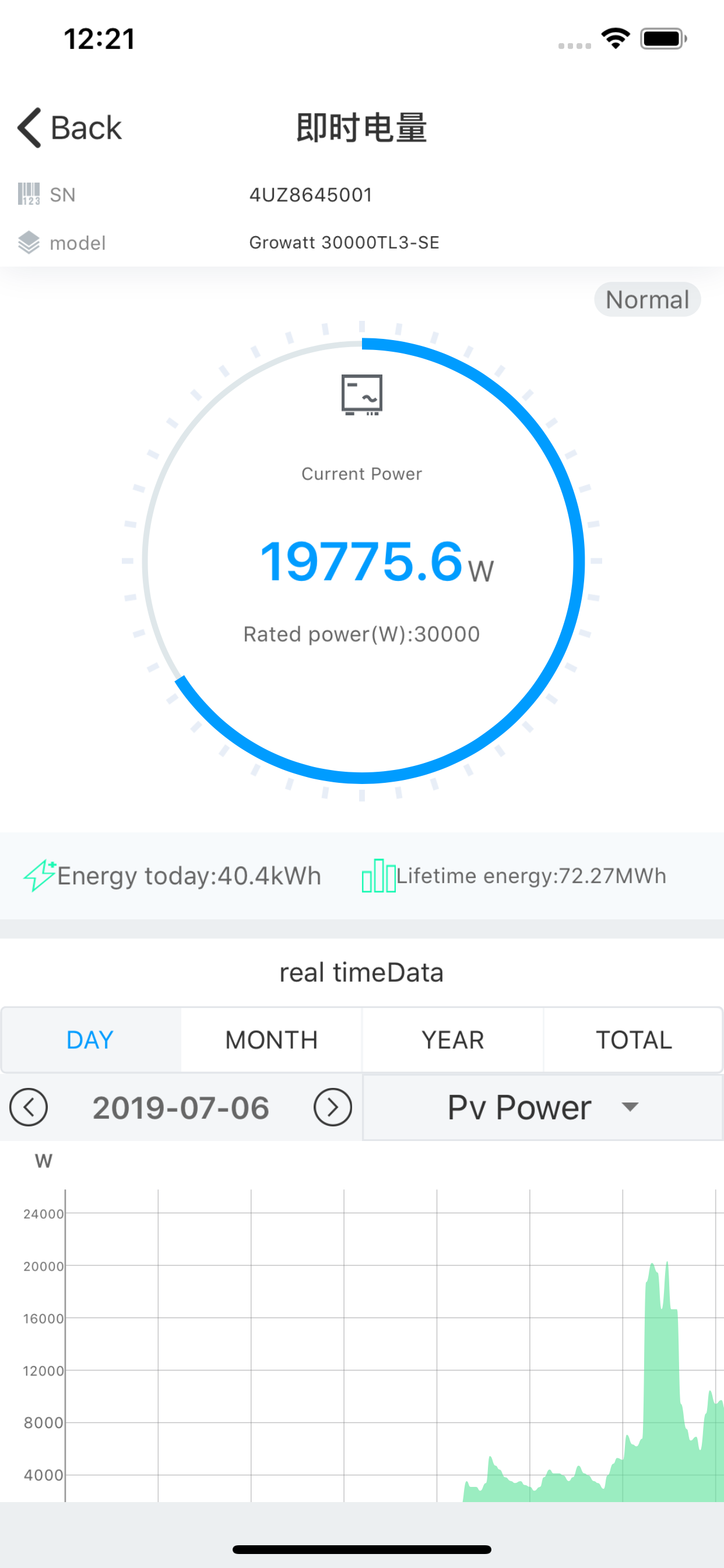Go back to the previous screen
724x1568 pixels.
pyautogui.click(x=69, y=128)
